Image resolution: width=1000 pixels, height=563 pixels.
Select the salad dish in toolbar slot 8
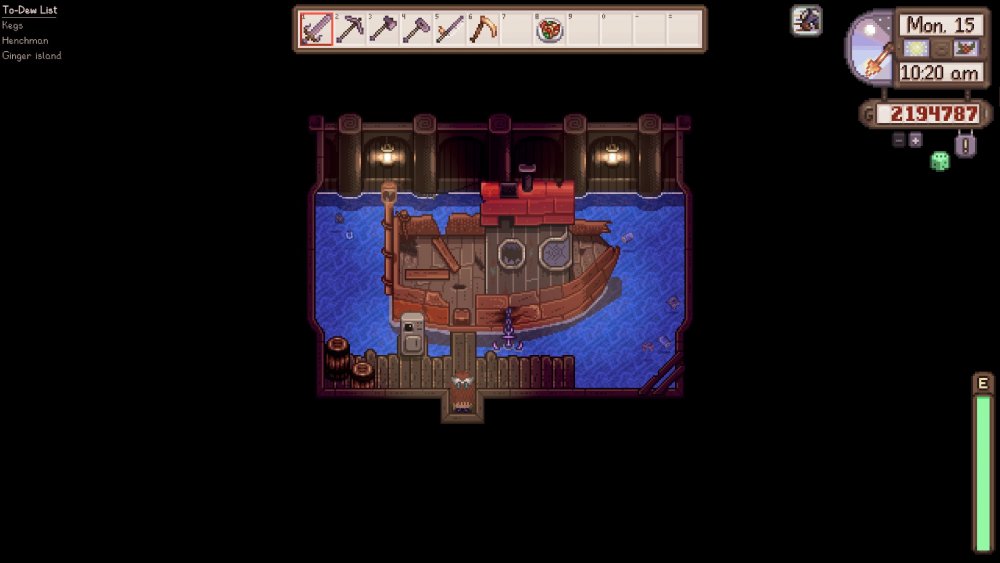550,30
